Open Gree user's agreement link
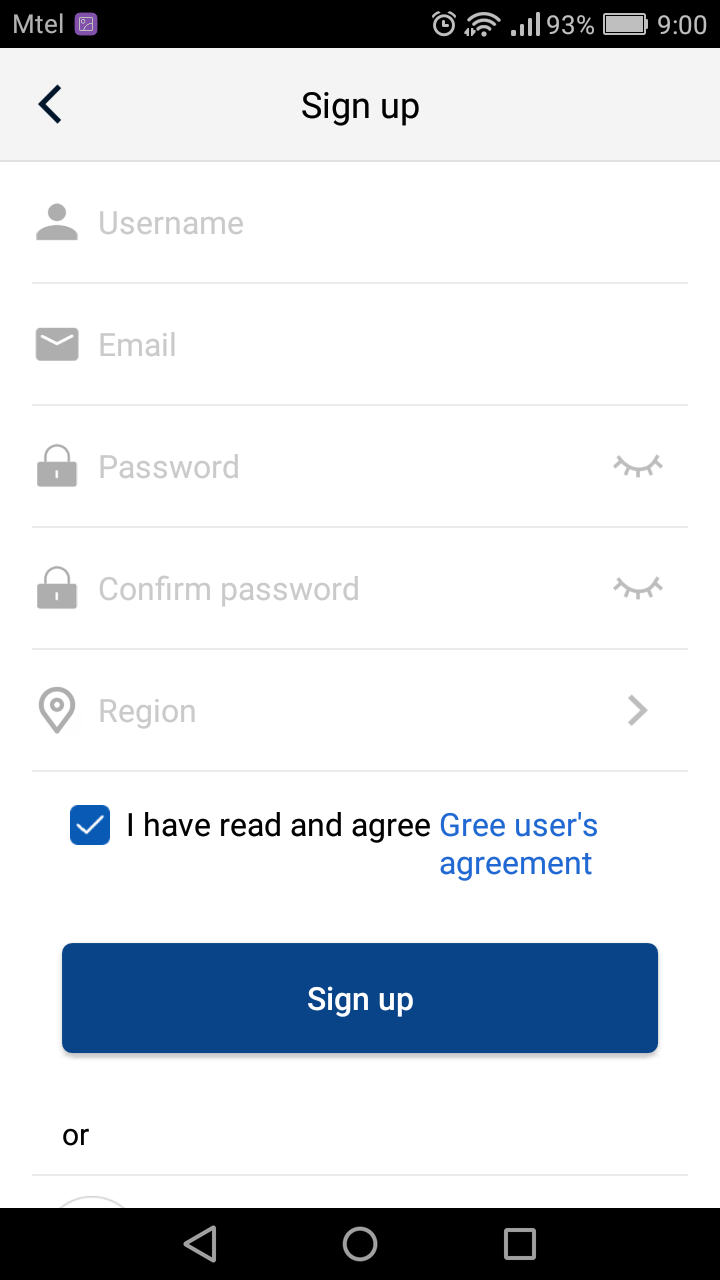720x1280 pixels. [518, 843]
